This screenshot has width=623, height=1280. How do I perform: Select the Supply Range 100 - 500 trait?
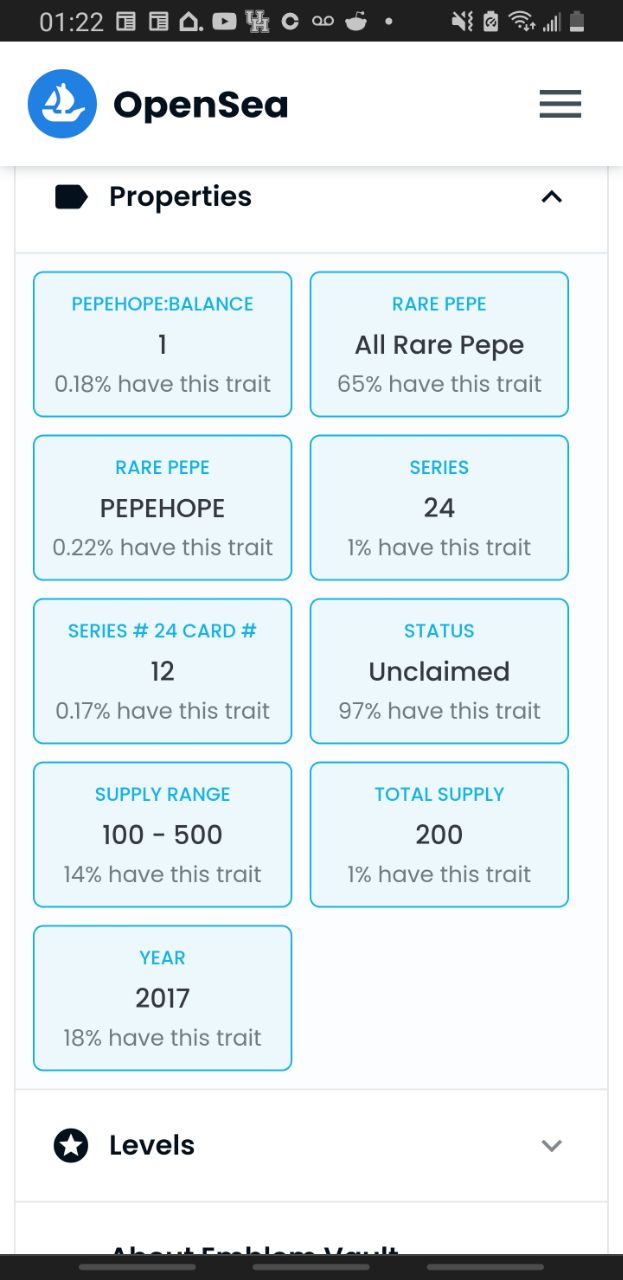pos(163,835)
